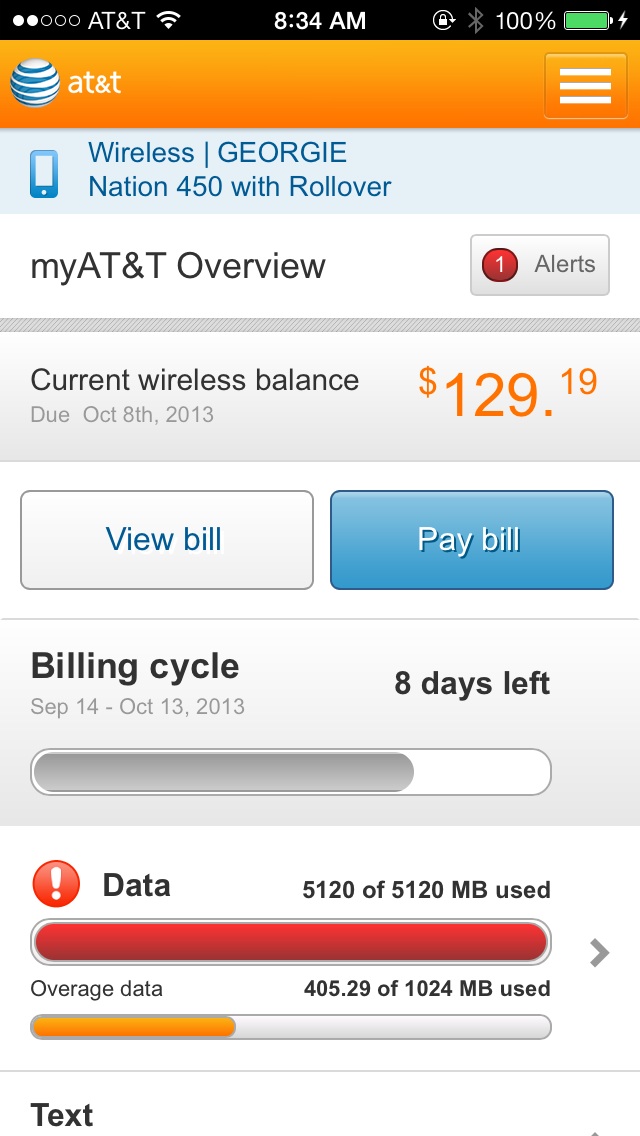Image resolution: width=640 pixels, height=1136 pixels.
Task: Open the hamburger menu button
Action: 586,85
